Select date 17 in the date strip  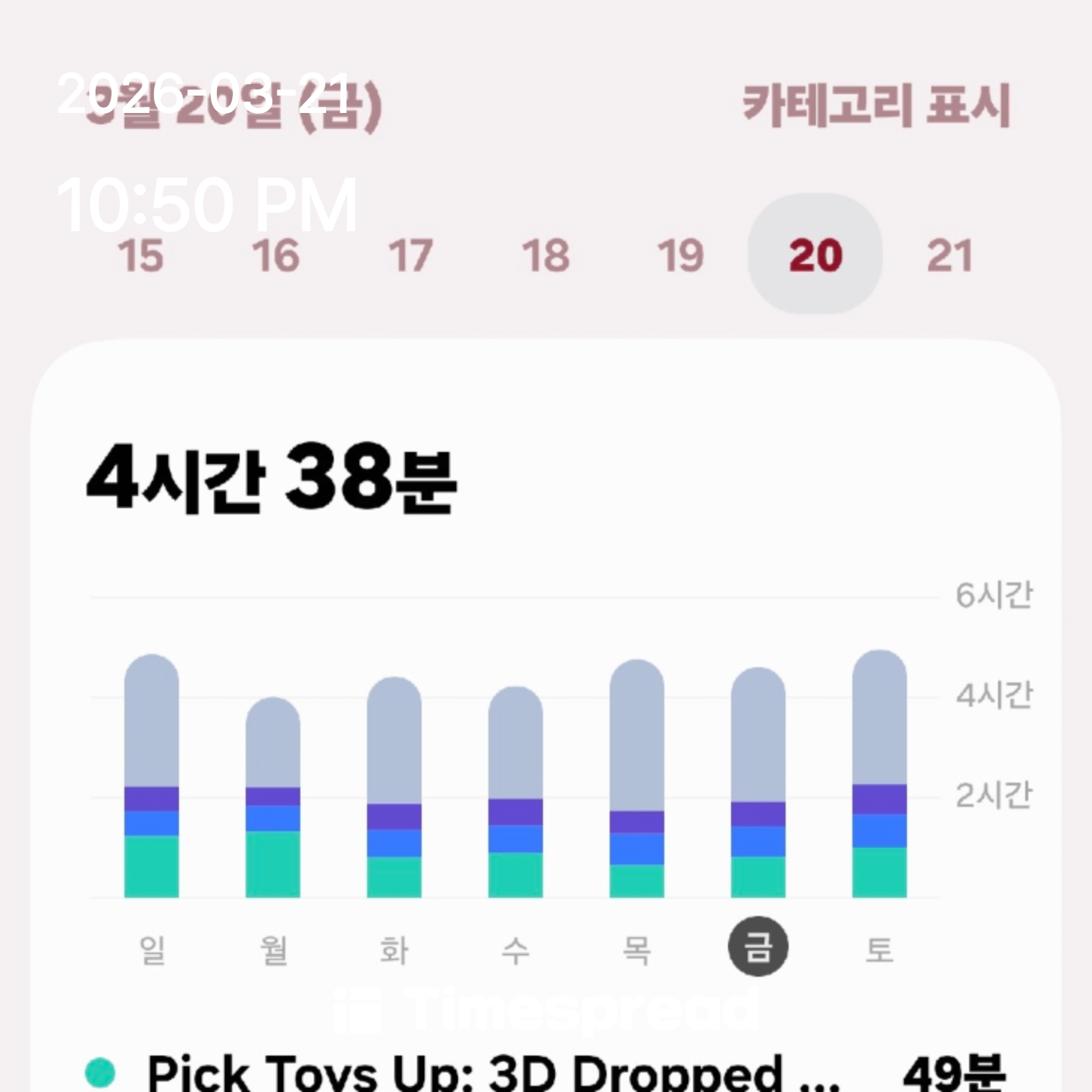tap(410, 256)
